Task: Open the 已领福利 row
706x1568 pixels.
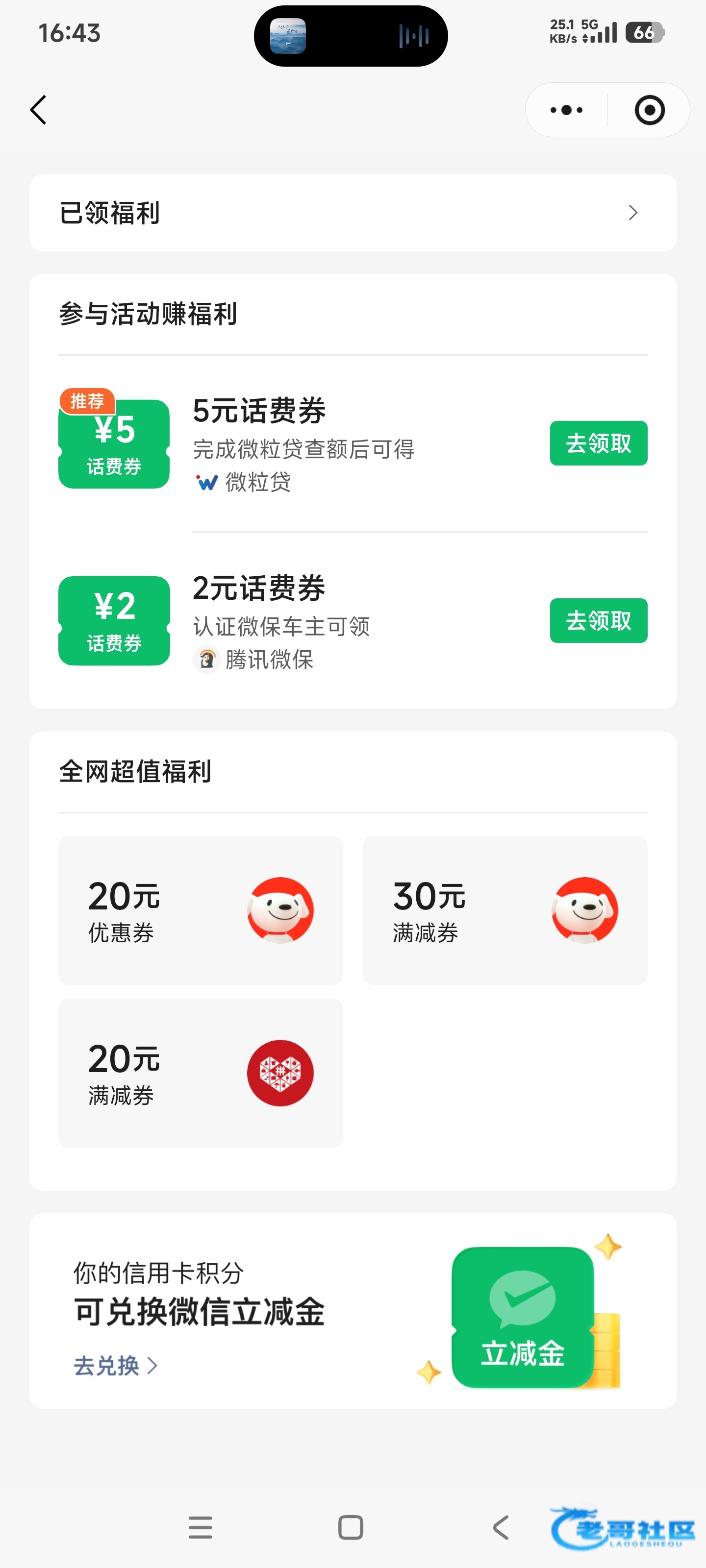Action: (353, 213)
